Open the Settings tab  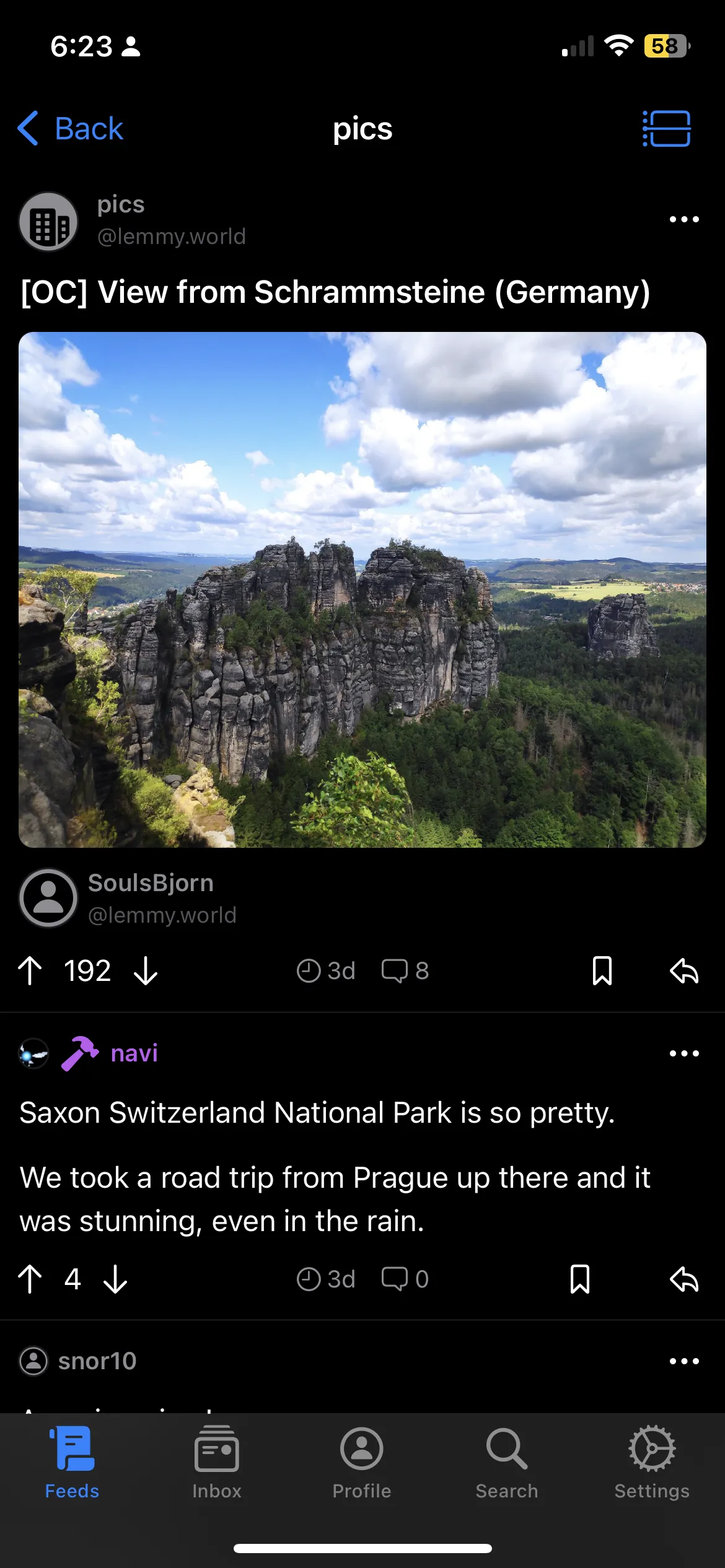tap(652, 1463)
